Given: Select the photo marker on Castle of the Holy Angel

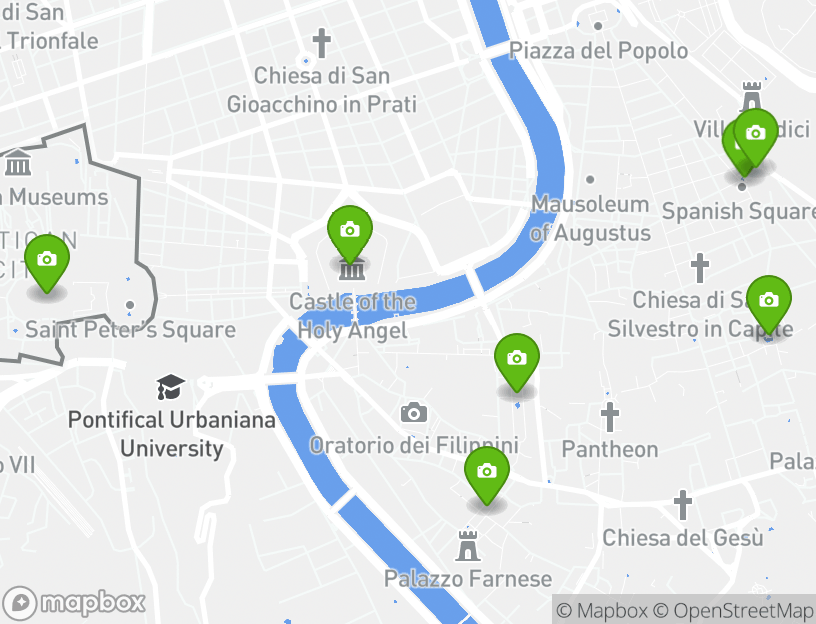Looking at the screenshot, I should [349, 231].
